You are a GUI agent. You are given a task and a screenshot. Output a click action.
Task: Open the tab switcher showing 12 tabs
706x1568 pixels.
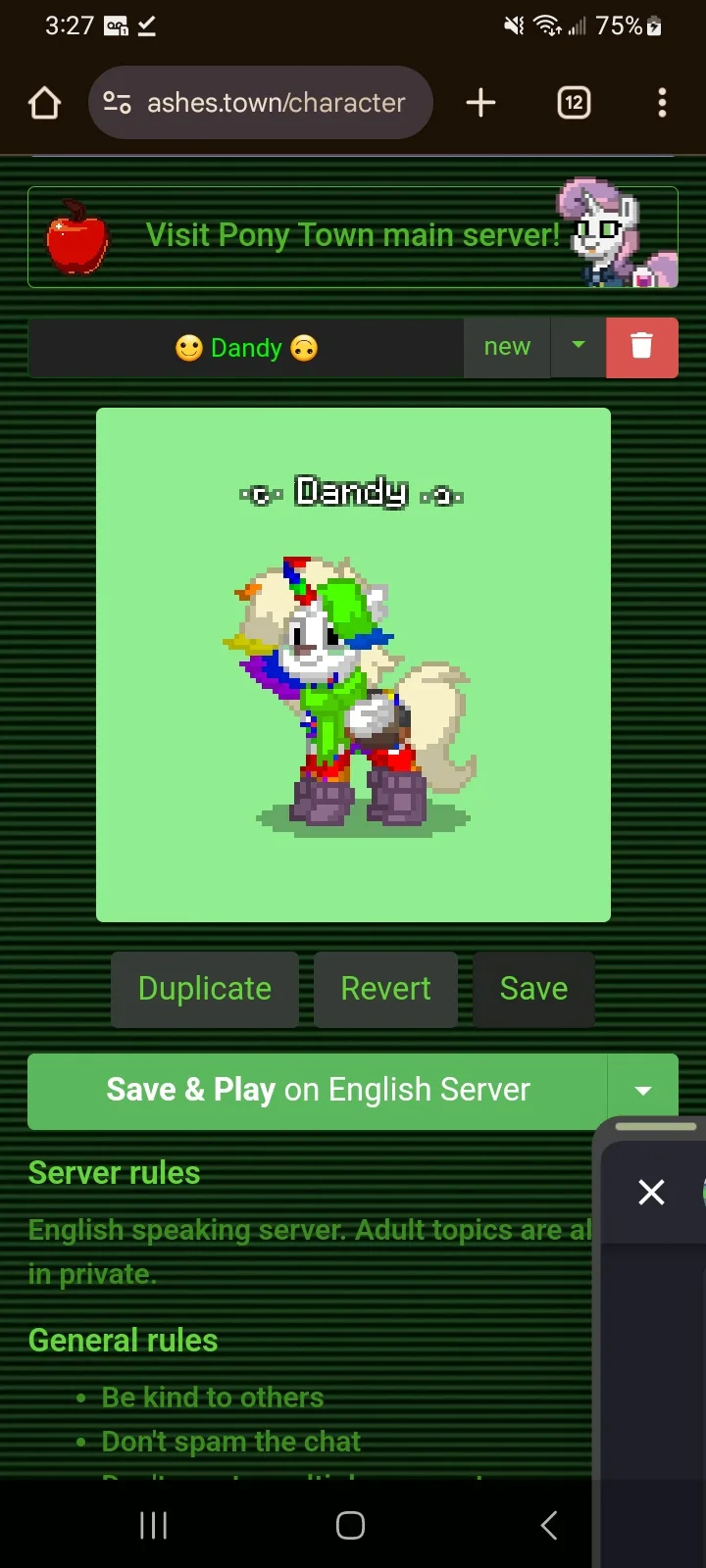(574, 103)
